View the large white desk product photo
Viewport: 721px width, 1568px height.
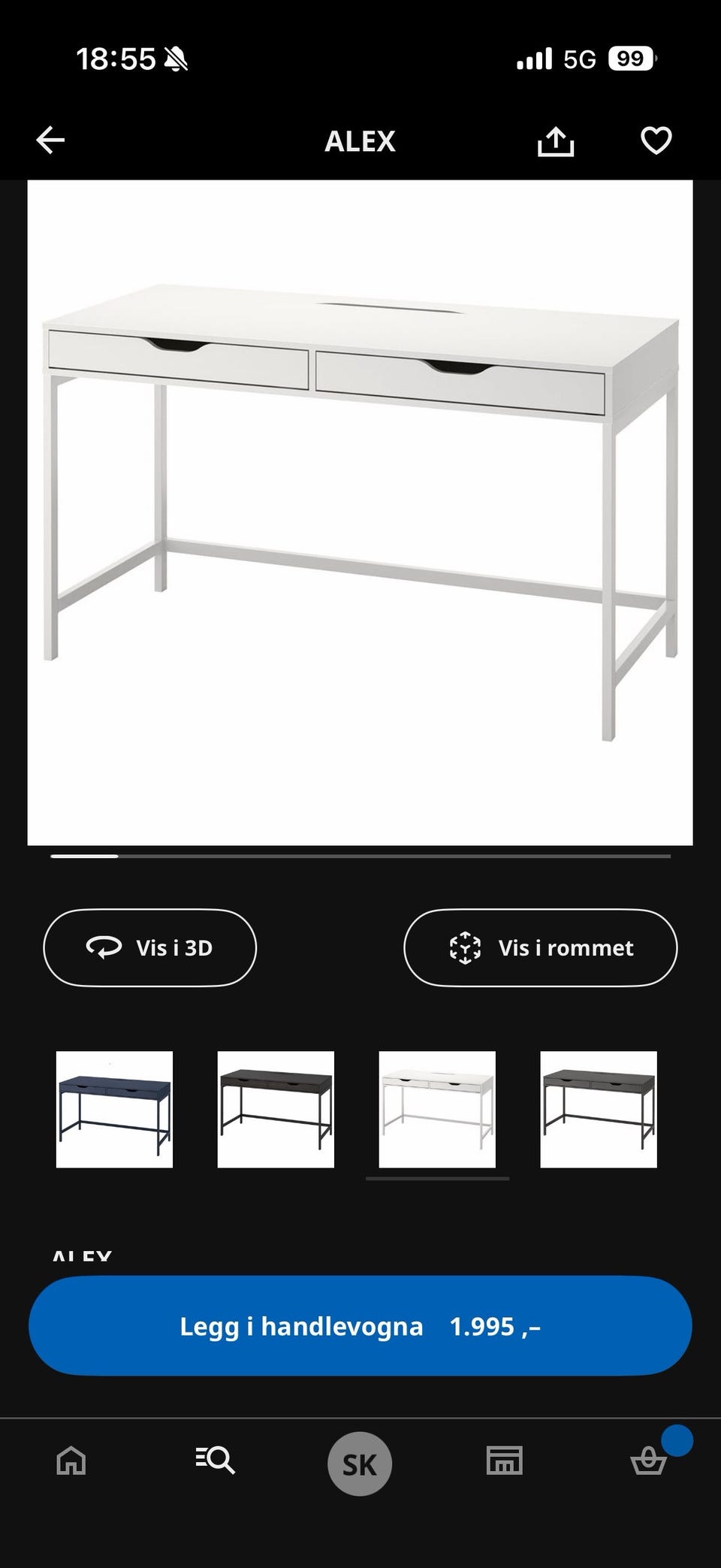[359, 513]
